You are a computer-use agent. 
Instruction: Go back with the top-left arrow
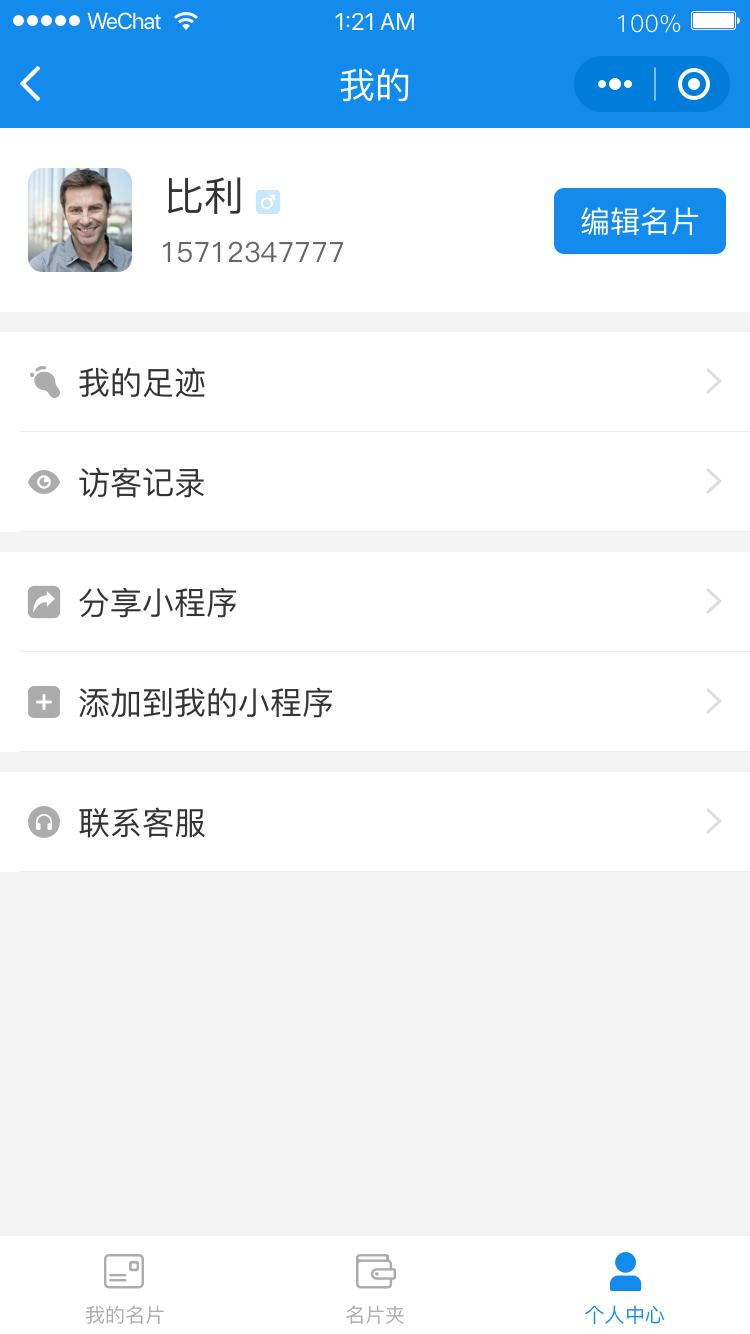(31, 84)
